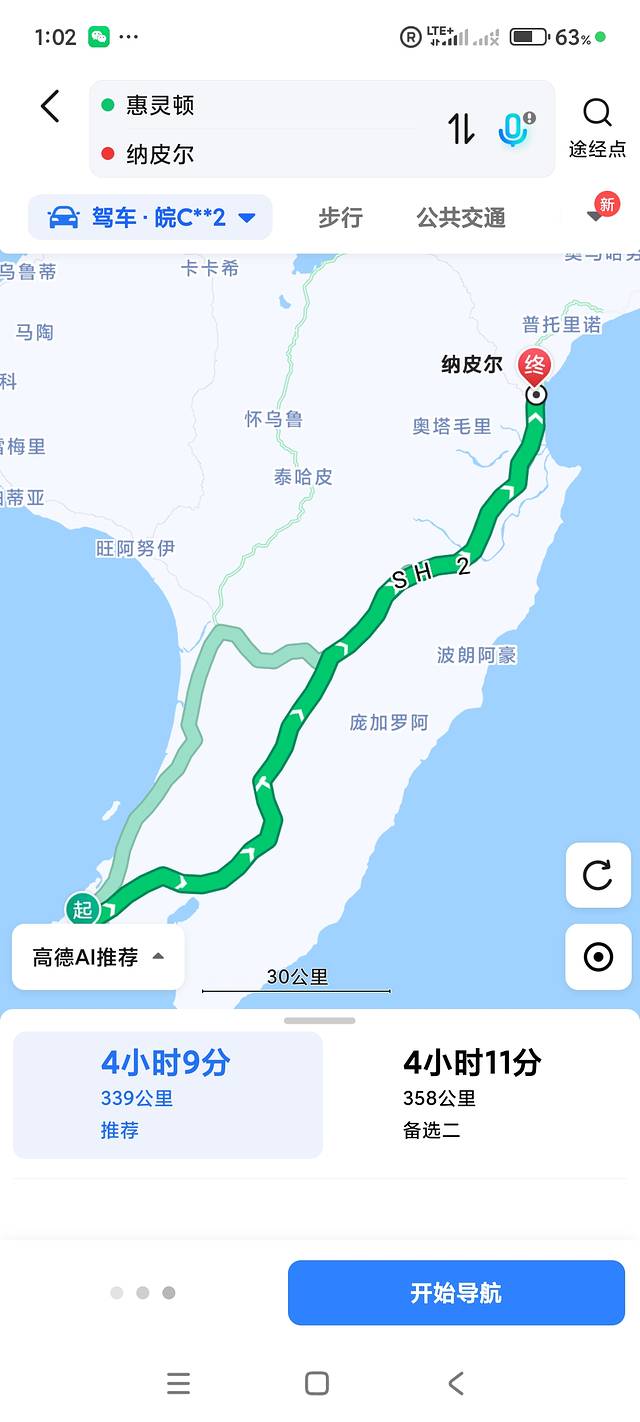Switch to 步行 walking tab

(340, 217)
